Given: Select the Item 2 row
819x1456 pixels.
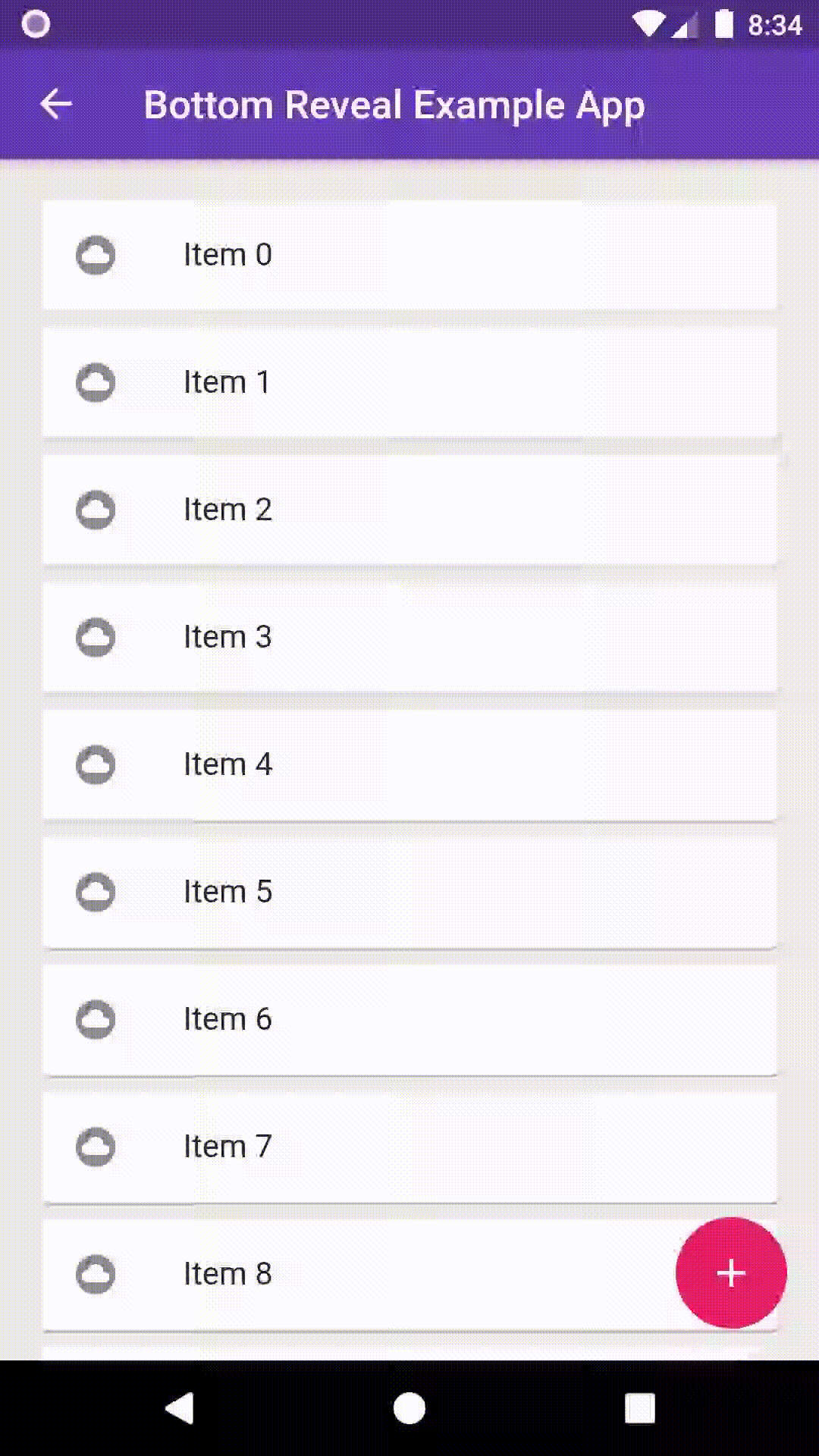Looking at the screenshot, I should 409,510.
